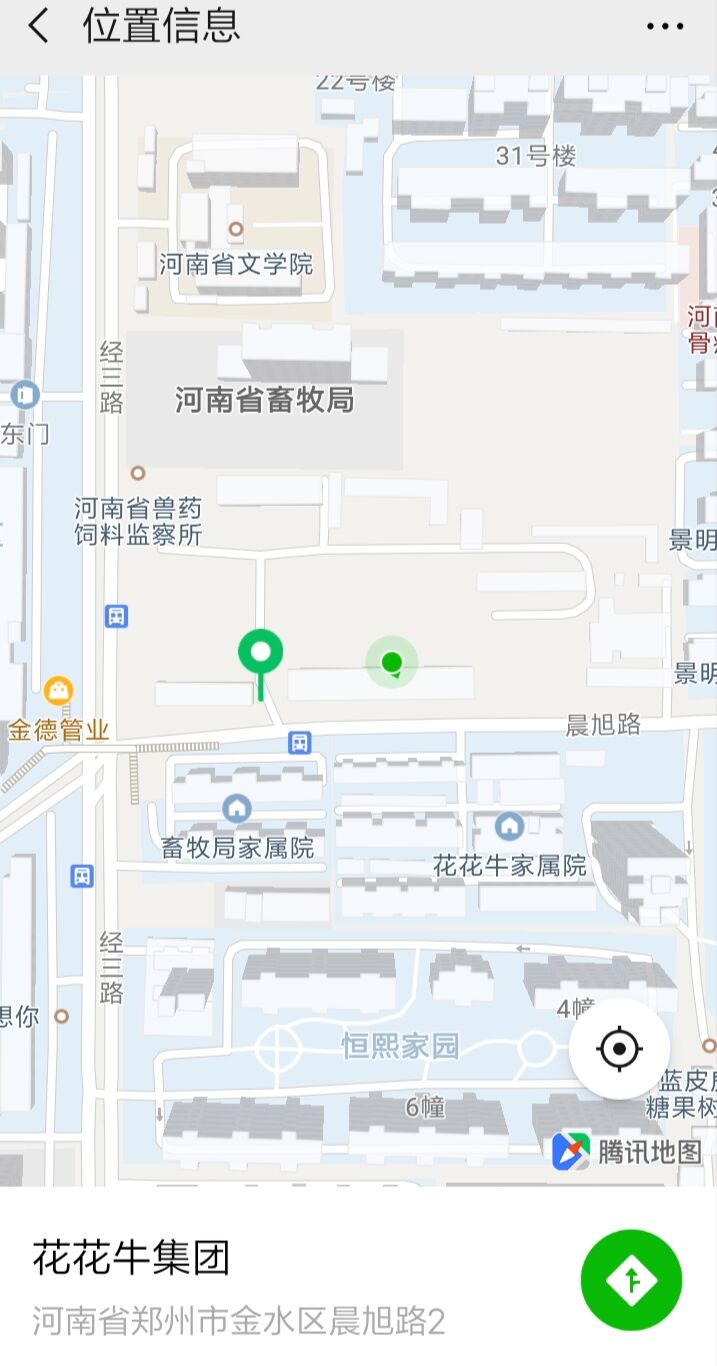
Task: Start navigation to 花花牛集团
Action: (x=631, y=1279)
